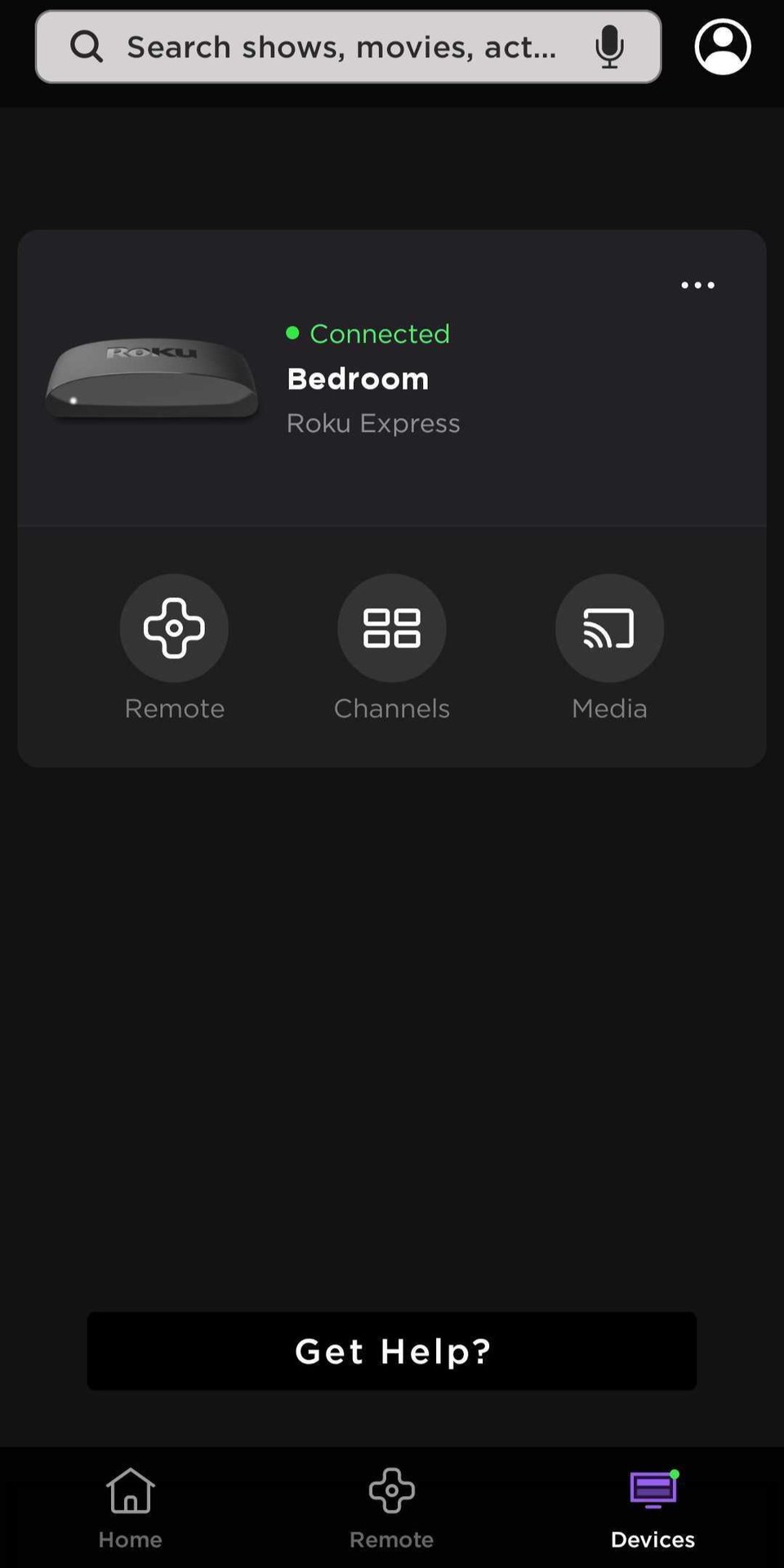The width and height of the screenshot is (784, 1568).
Task: Open the account profile icon
Action: [723, 47]
